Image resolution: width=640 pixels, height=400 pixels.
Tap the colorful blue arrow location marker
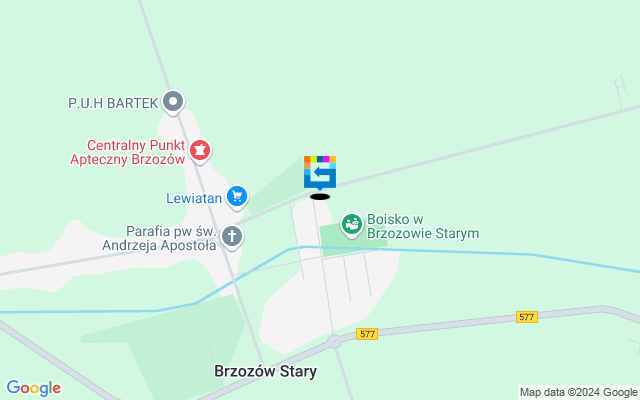pyautogui.click(x=320, y=172)
